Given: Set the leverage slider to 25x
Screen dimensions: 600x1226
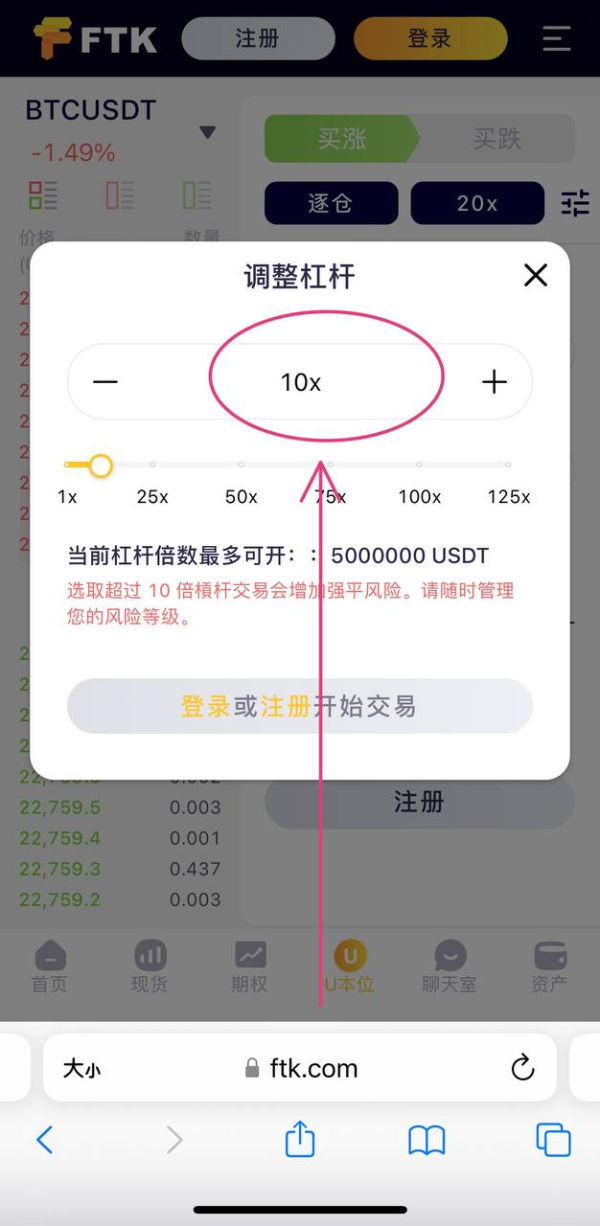Looking at the screenshot, I should point(152,465).
